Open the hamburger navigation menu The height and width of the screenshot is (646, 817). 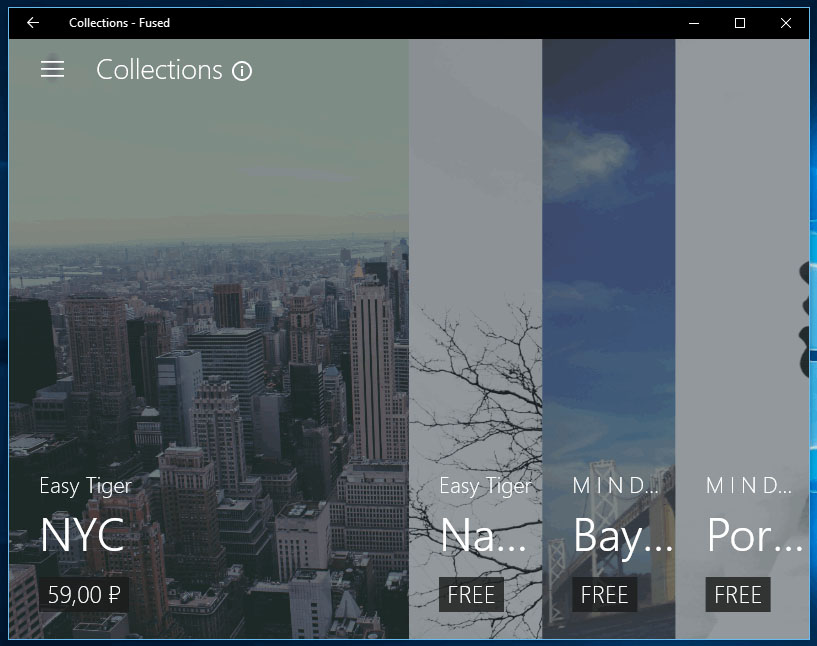[x=52, y=69]
